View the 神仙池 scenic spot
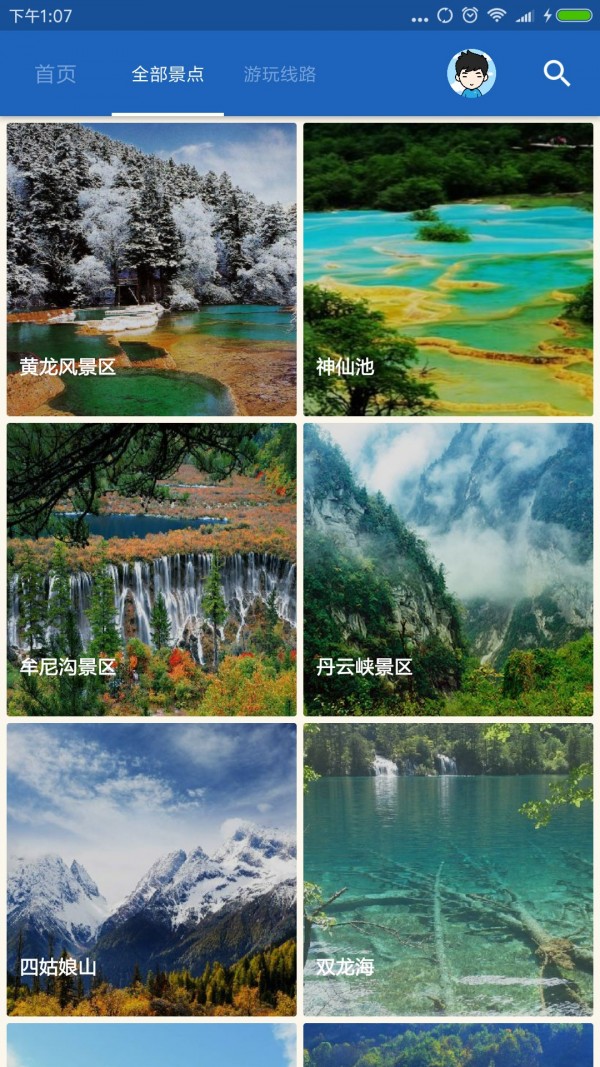Viewport: 600px width, 1067px height. click(448, 269)
